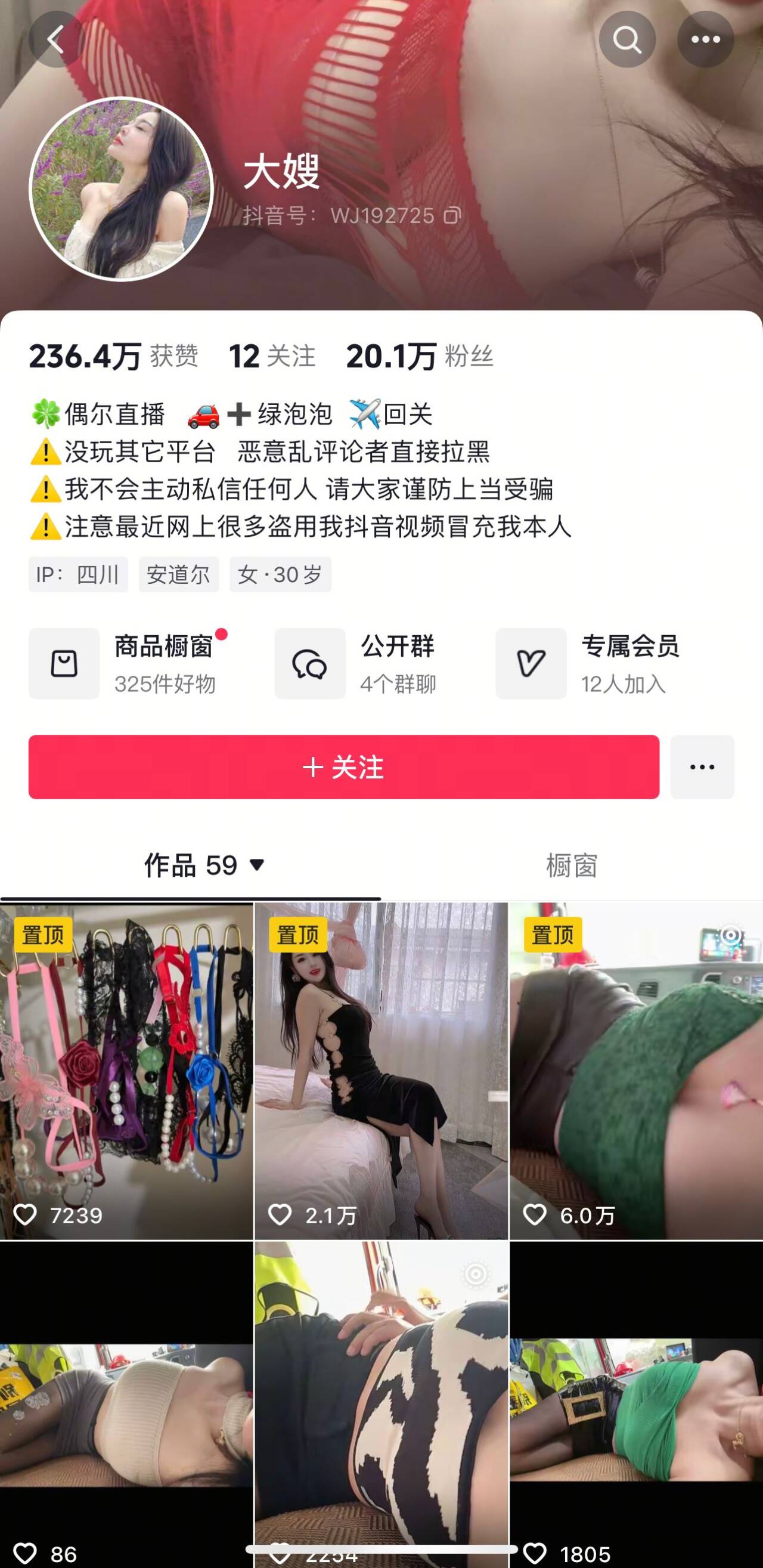This screenshot has width=763, height=1568.
Task: Open pinned video with 6.0万 likes
Action: [636, 1071]
